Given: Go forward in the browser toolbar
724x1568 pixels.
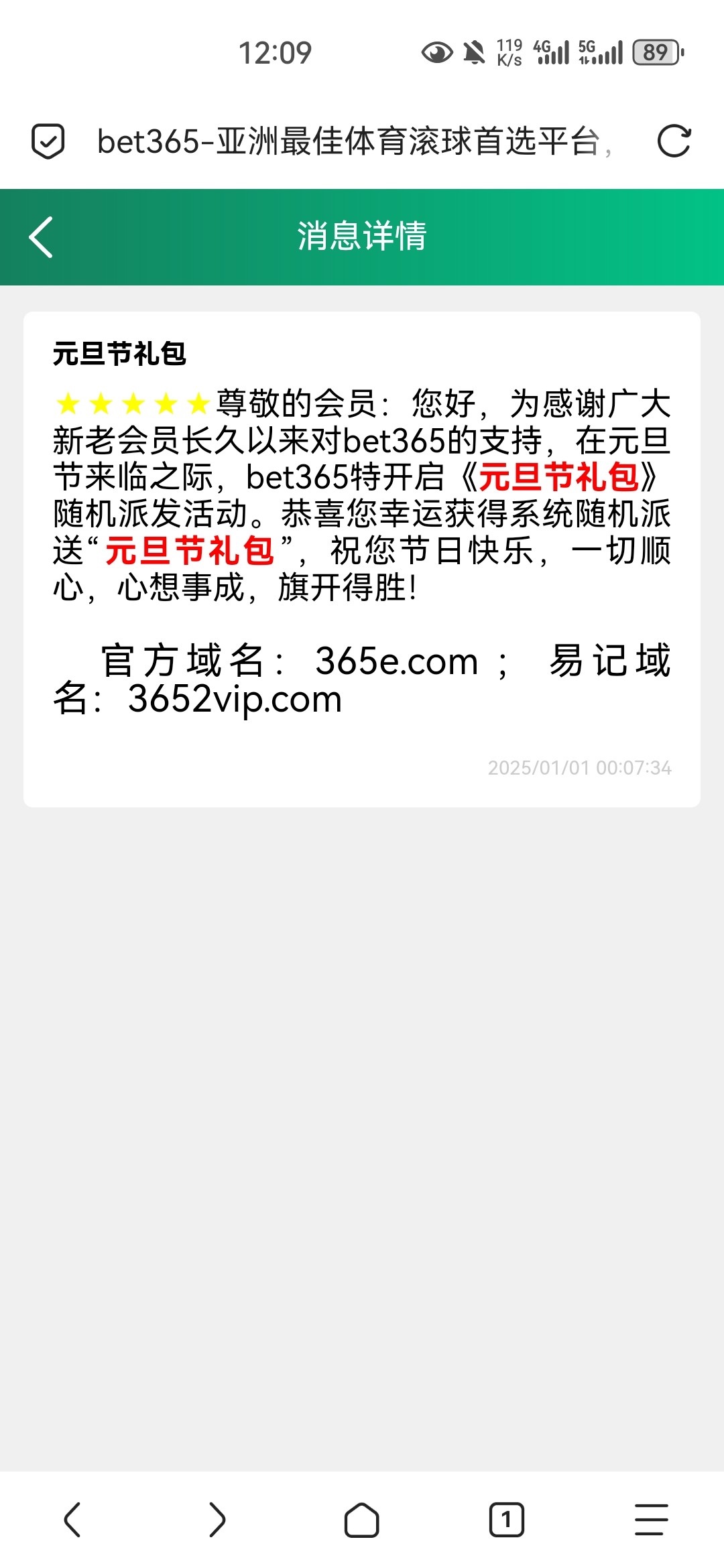Looking at the screenshot, I should click(217, 1519).
